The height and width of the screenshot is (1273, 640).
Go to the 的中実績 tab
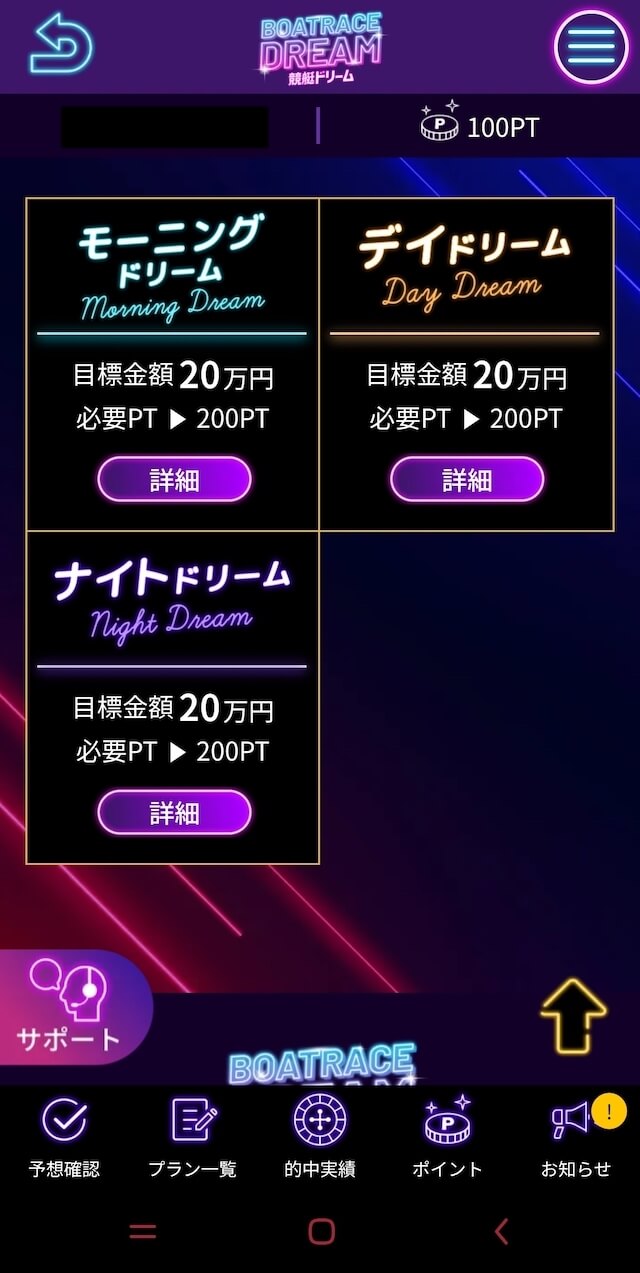[x=320, y=1136]
